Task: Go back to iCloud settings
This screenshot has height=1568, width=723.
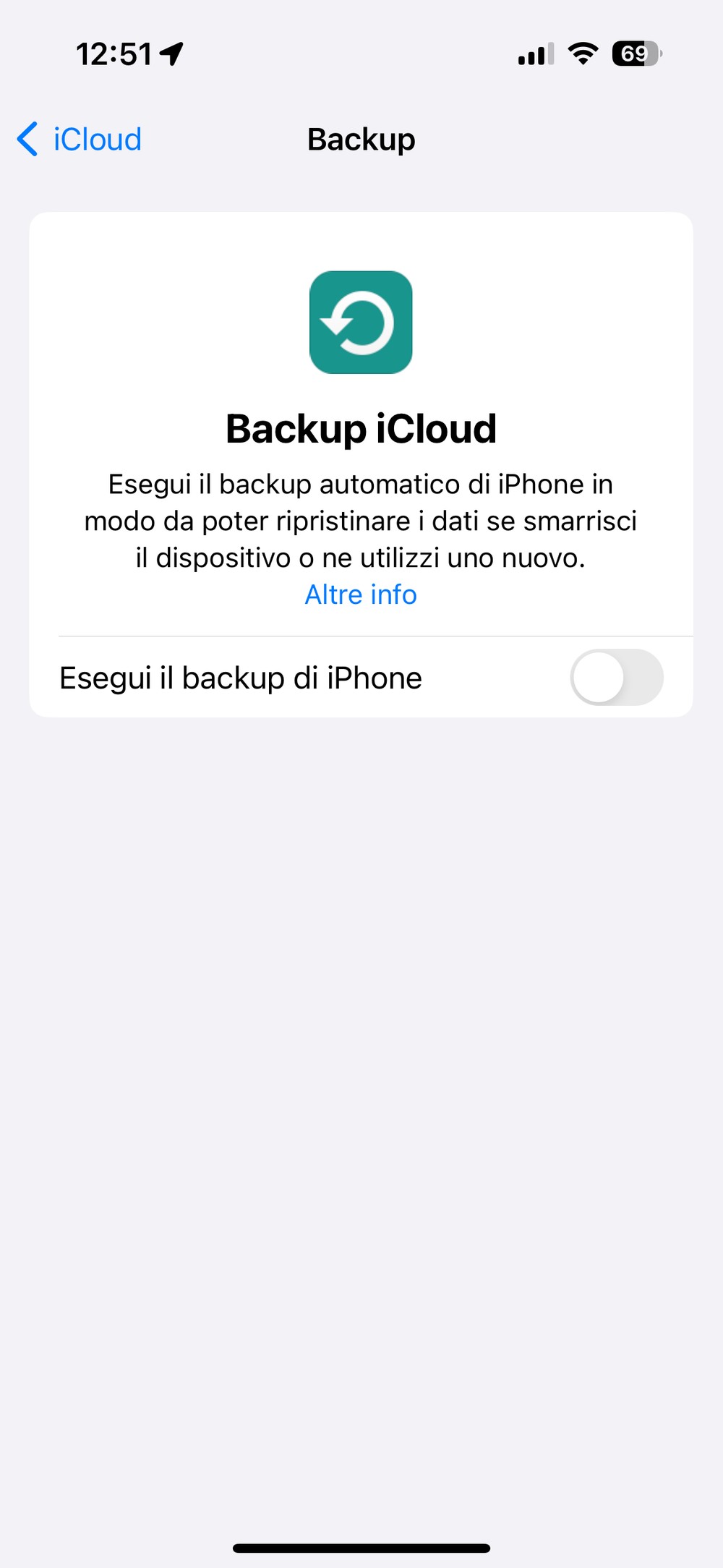Action: click(x=80, y=139)
